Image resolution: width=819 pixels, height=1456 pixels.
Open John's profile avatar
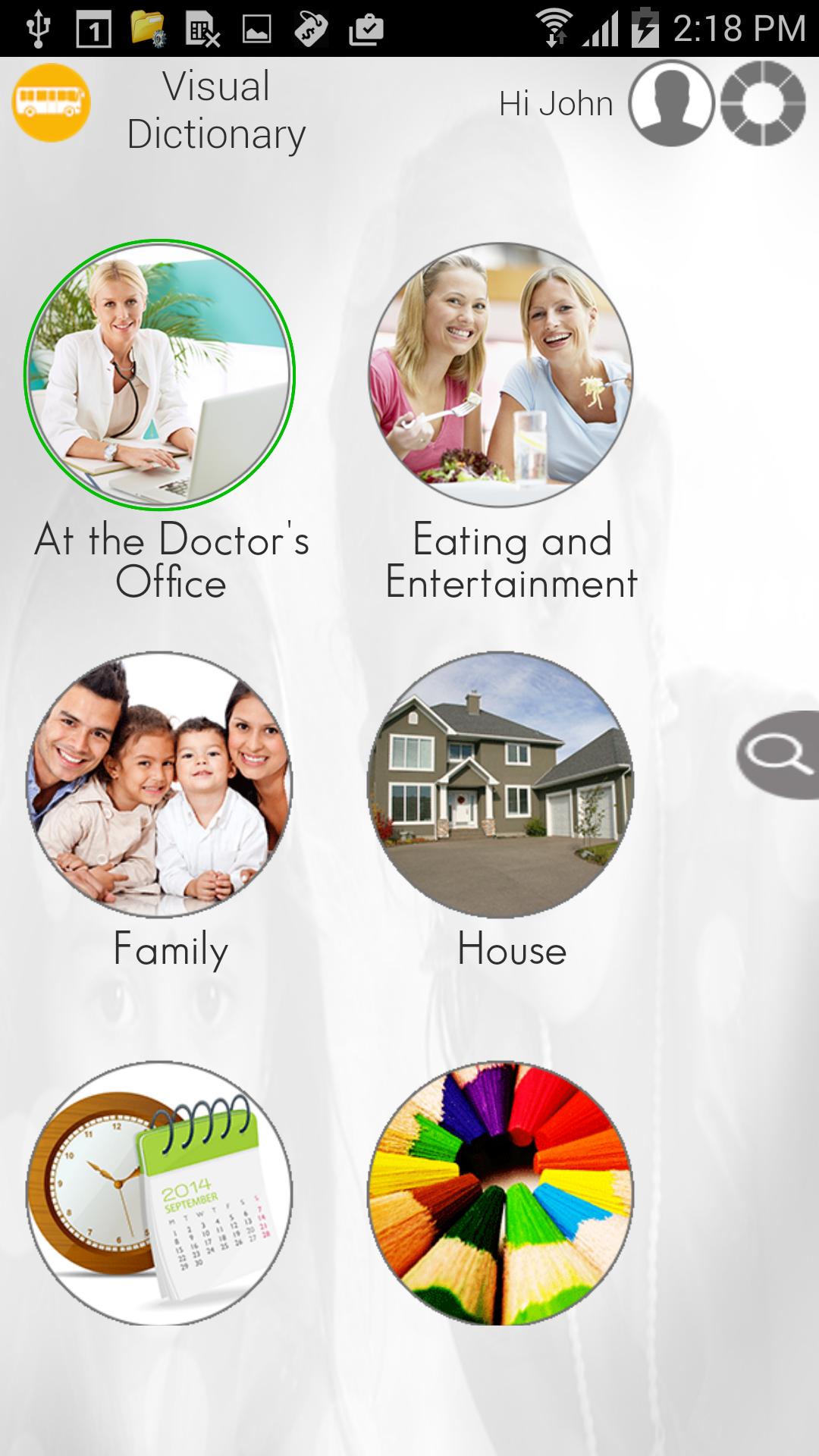coord(671,104)
